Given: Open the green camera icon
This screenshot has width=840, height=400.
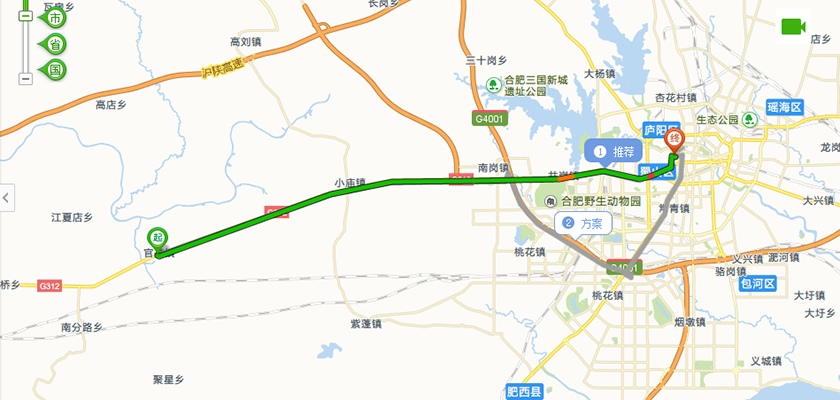Looking at the screenshot, I should click(x=793, y=27).
